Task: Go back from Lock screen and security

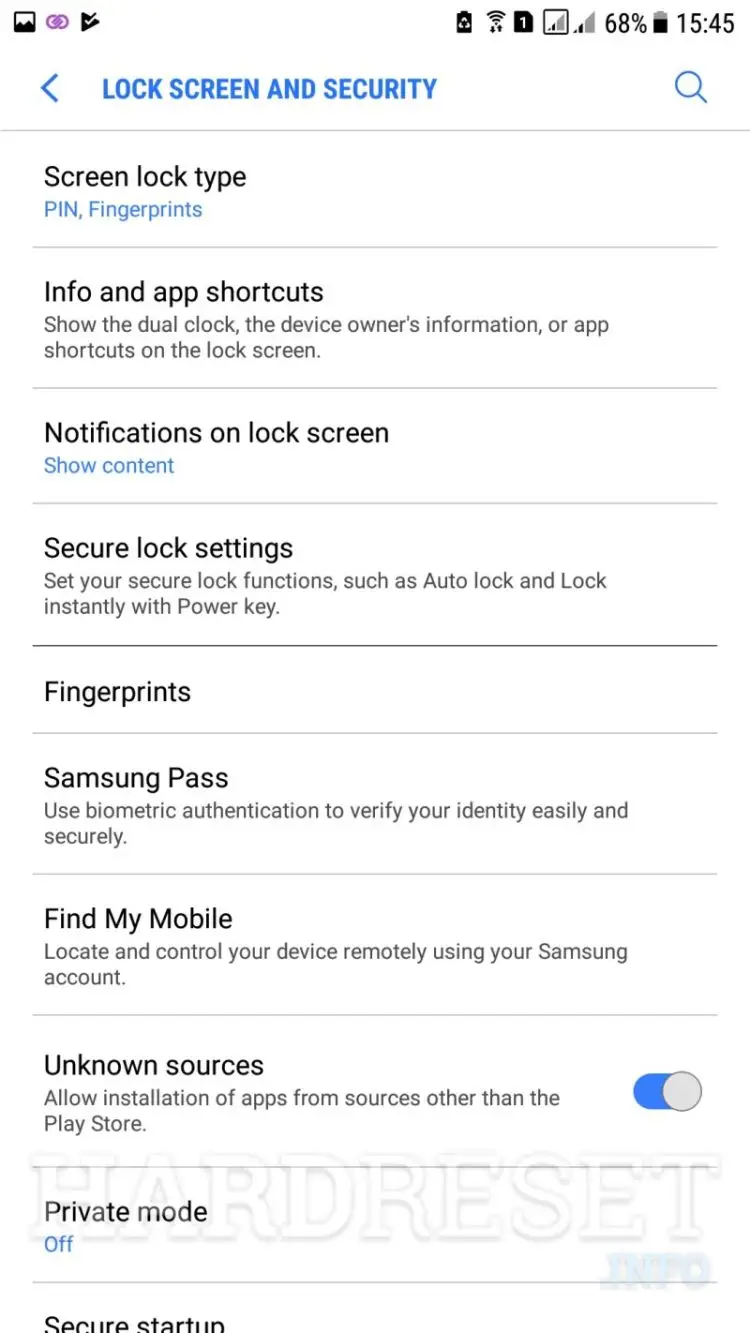Action: [x=49, y=88]
